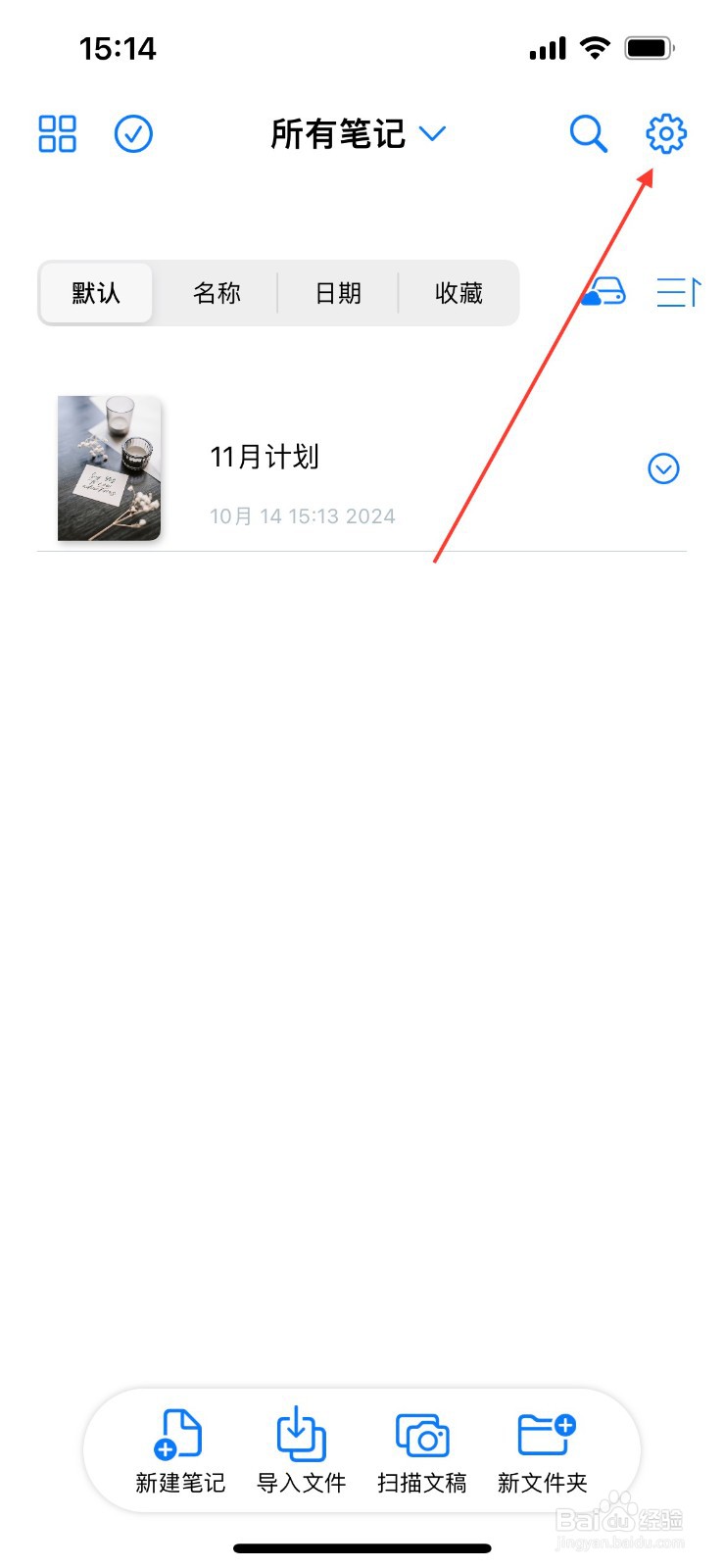The width and height of the screenshot is (724, 1568).
Task: Tap the multi-select checkmark icon
Action: pyautogui.click(x=133, y=134)
